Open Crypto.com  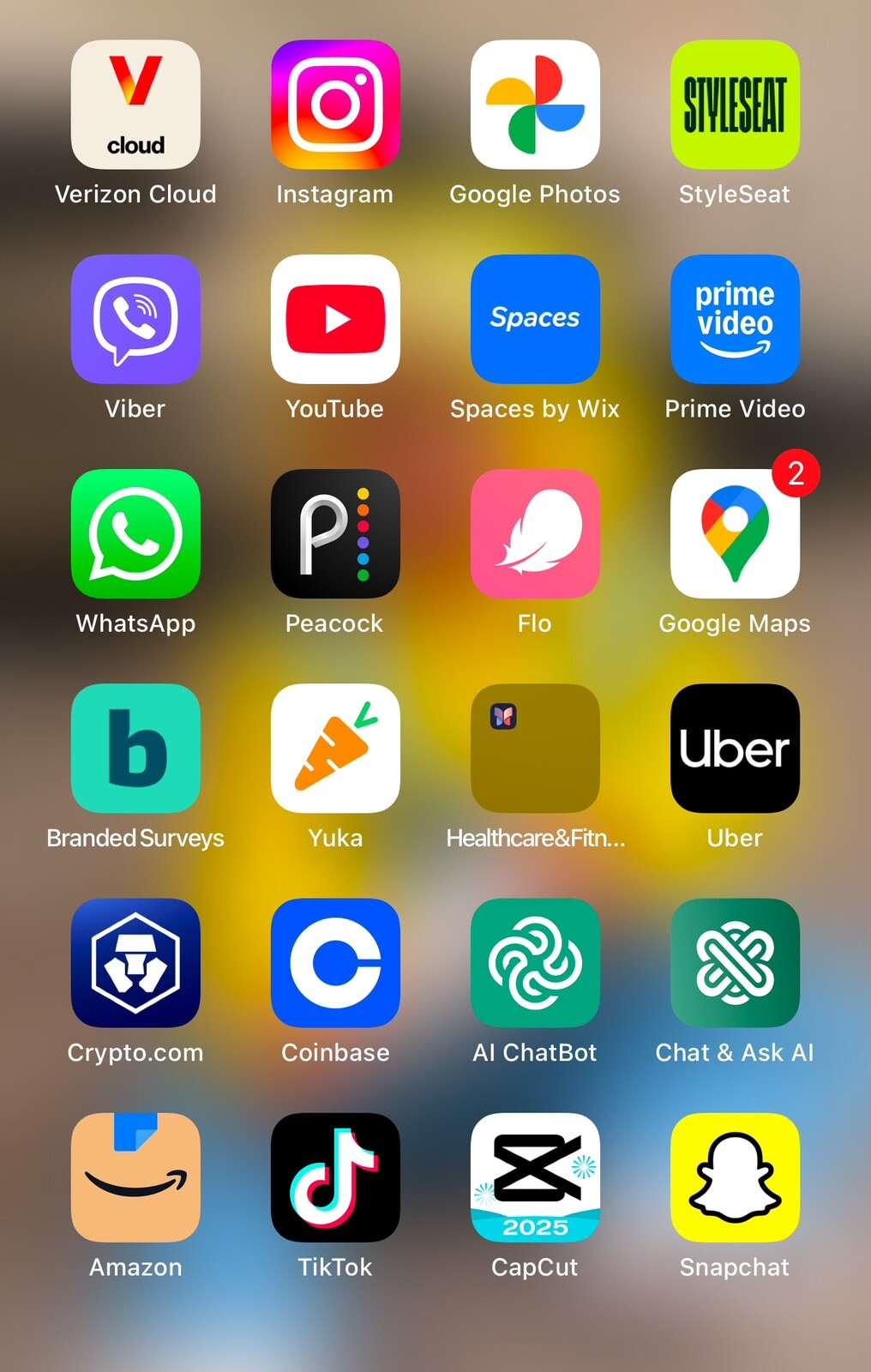pos(135,962)
